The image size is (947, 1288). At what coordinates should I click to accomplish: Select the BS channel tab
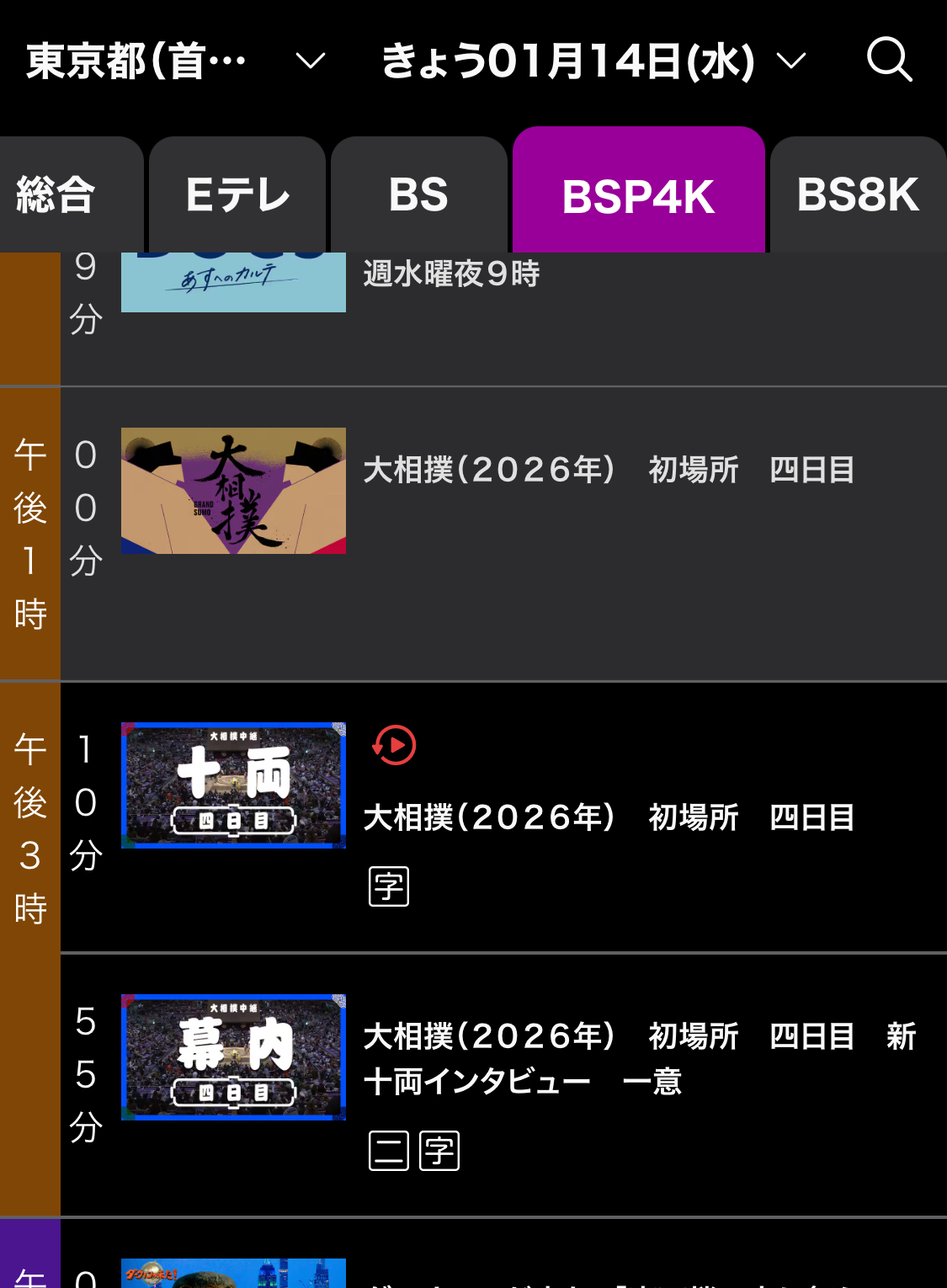pos(418,195)
